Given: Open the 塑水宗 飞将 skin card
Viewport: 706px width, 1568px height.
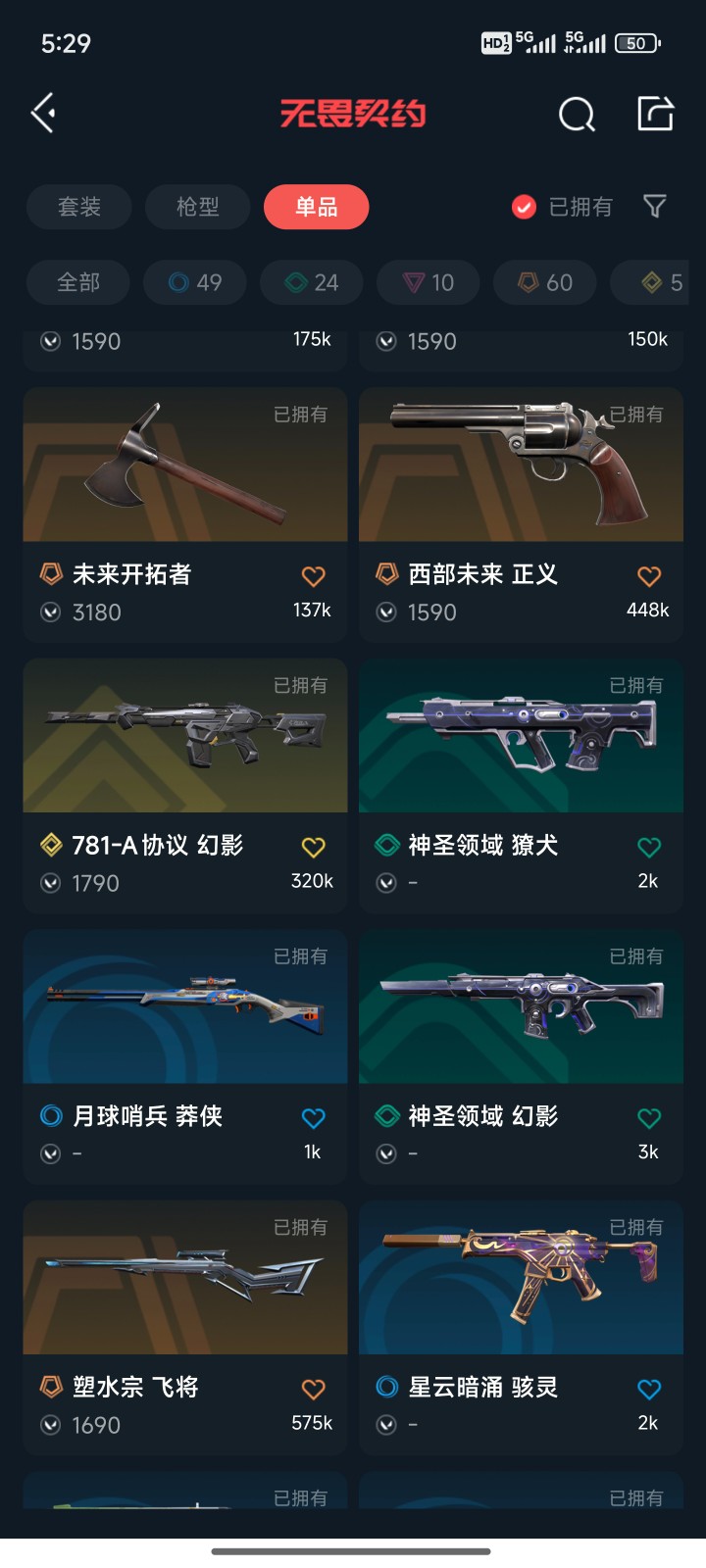Looking at the screenshot, I should coord(185,1279).
